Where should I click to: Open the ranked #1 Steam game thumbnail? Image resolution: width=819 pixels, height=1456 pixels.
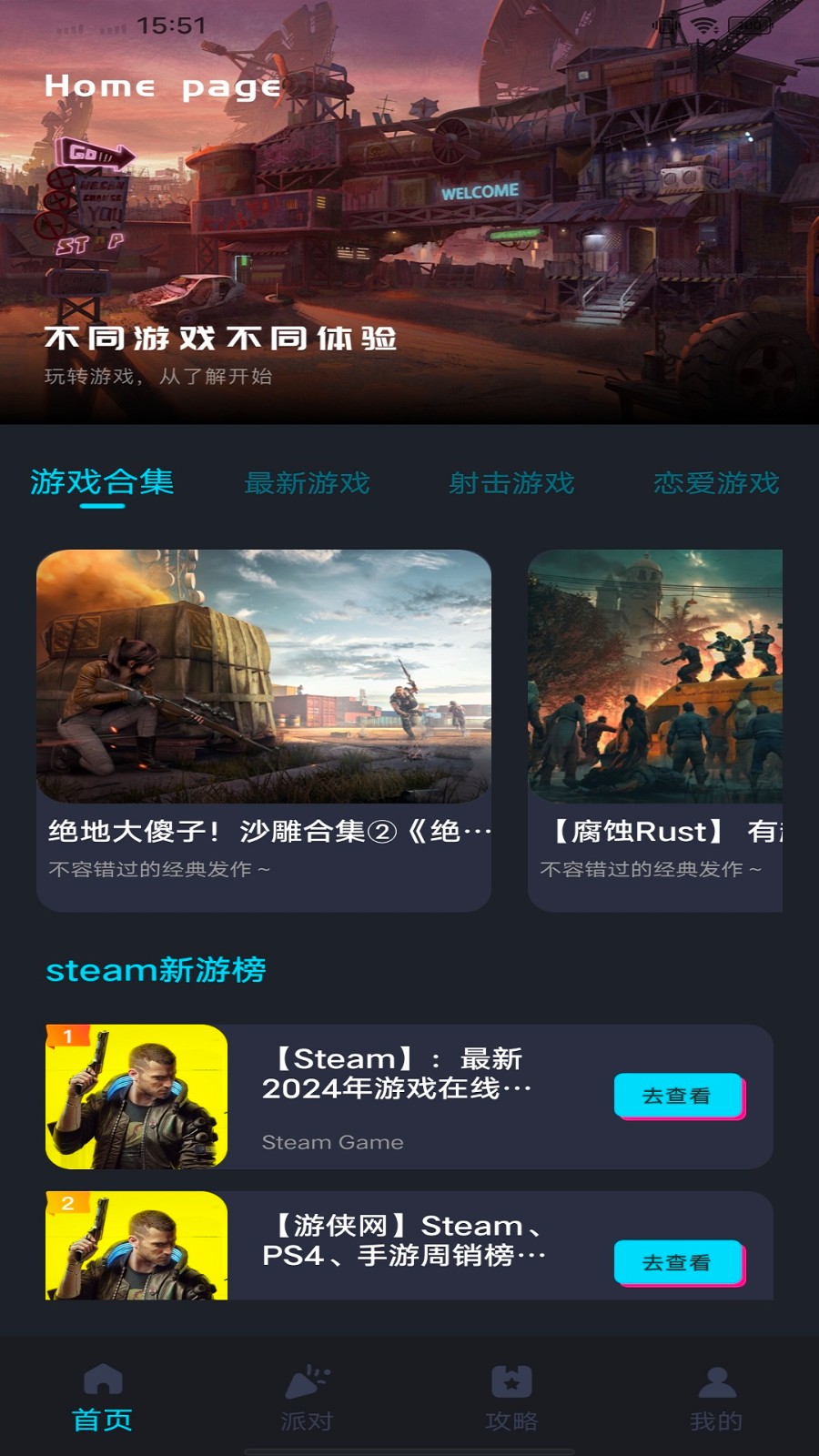point(136,1097)
